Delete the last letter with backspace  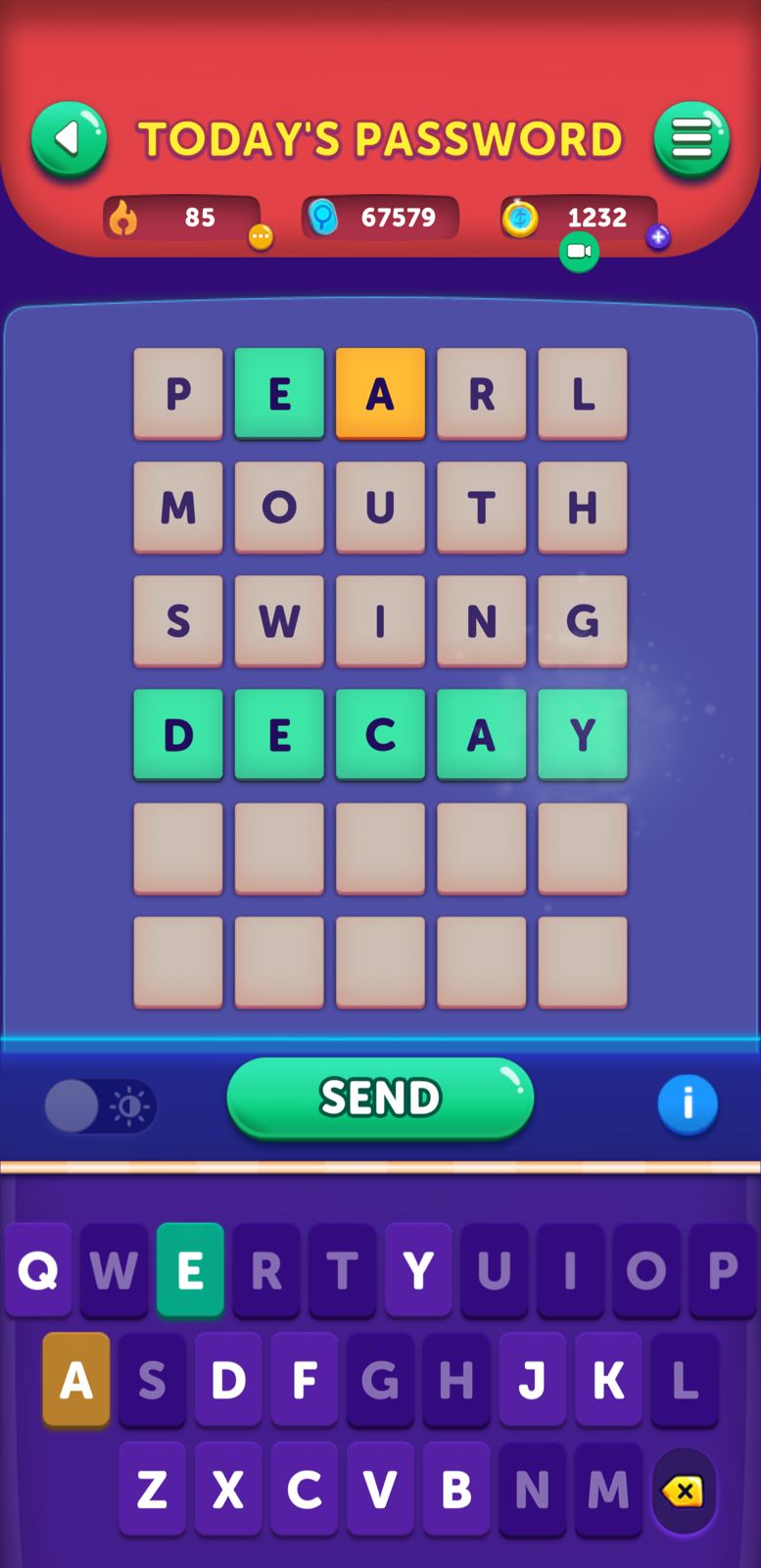pyautogui.click(x=683, y=1492)
